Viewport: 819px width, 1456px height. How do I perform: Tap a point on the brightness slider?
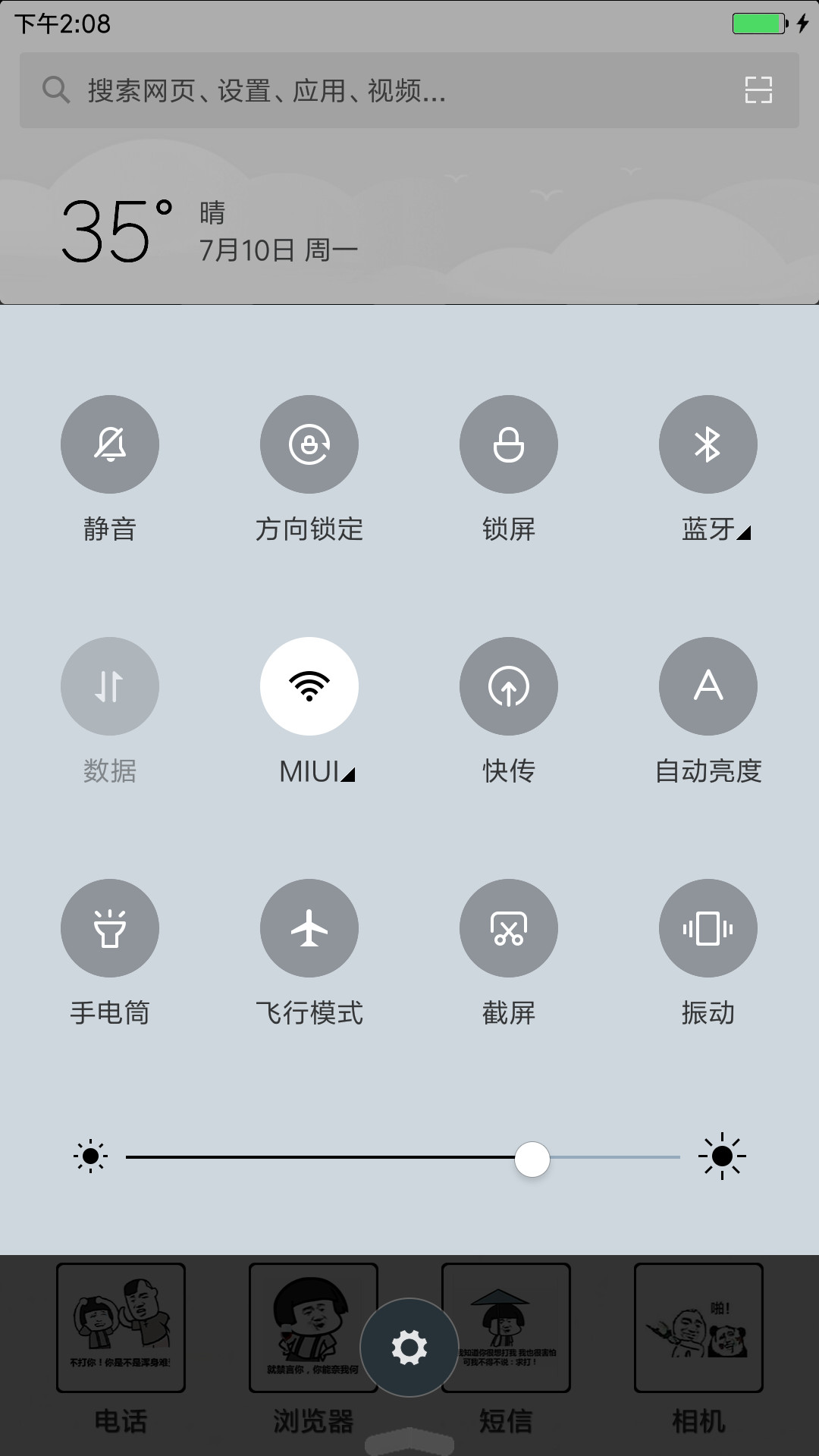tap(403, 1157)
